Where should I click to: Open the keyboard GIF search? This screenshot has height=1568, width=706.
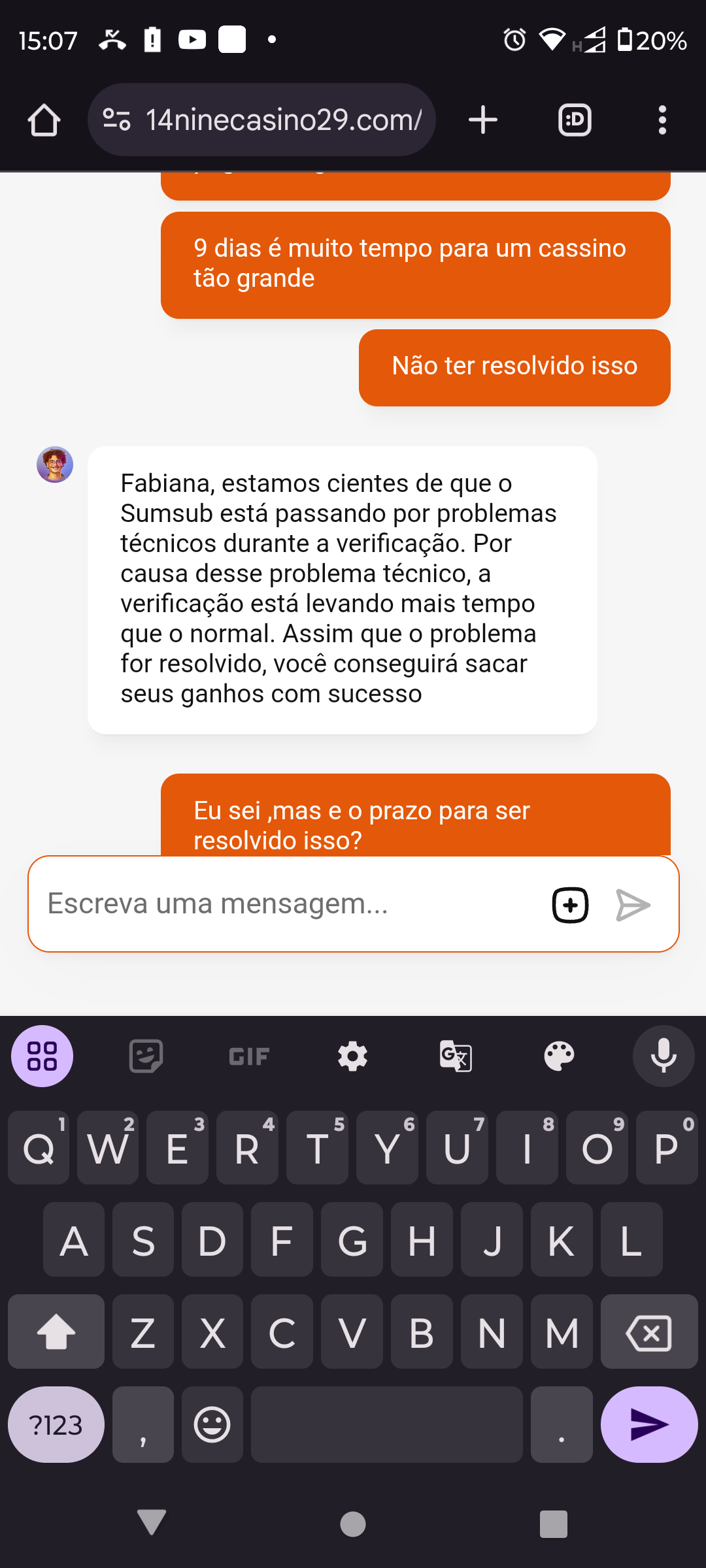pyautogui.click(x=249, y=1056)
